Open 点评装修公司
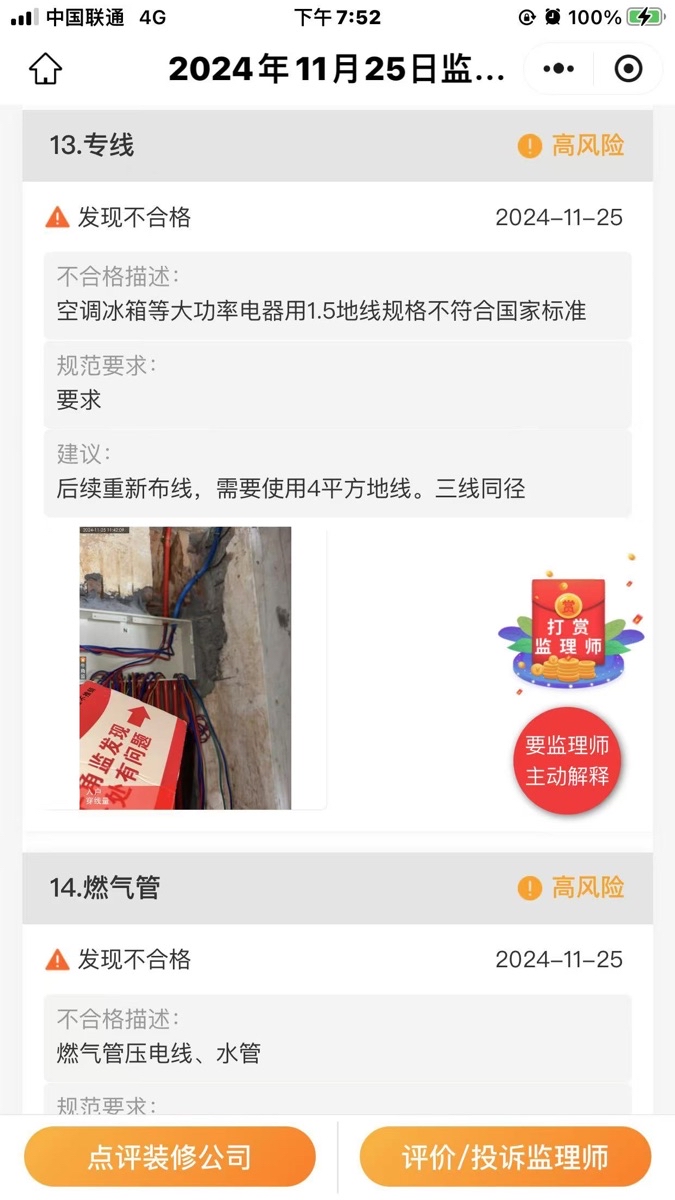The image size is (675, 1200). (x=170, y=1157)
